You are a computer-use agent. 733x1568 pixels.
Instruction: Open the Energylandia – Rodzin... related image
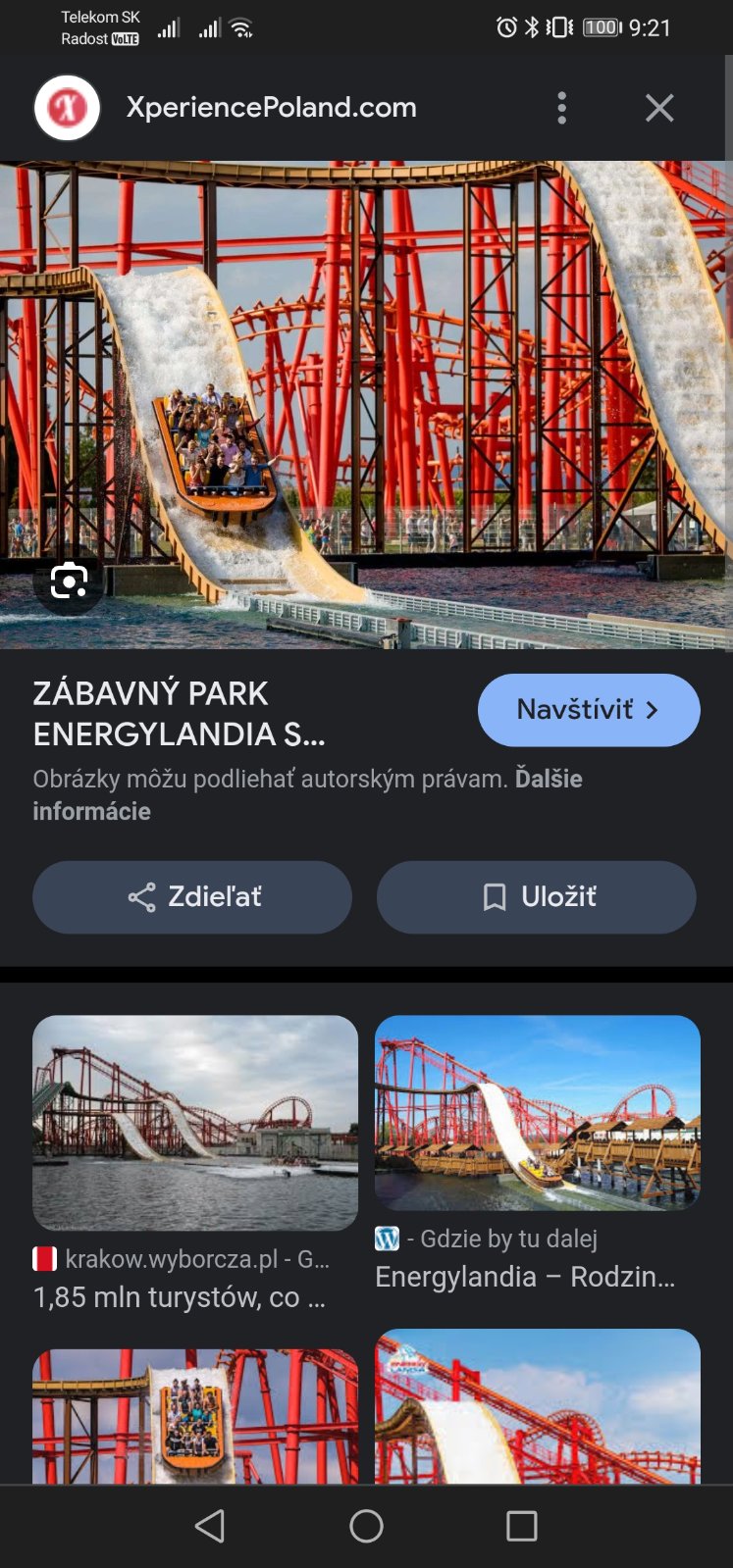point(537,1113)
